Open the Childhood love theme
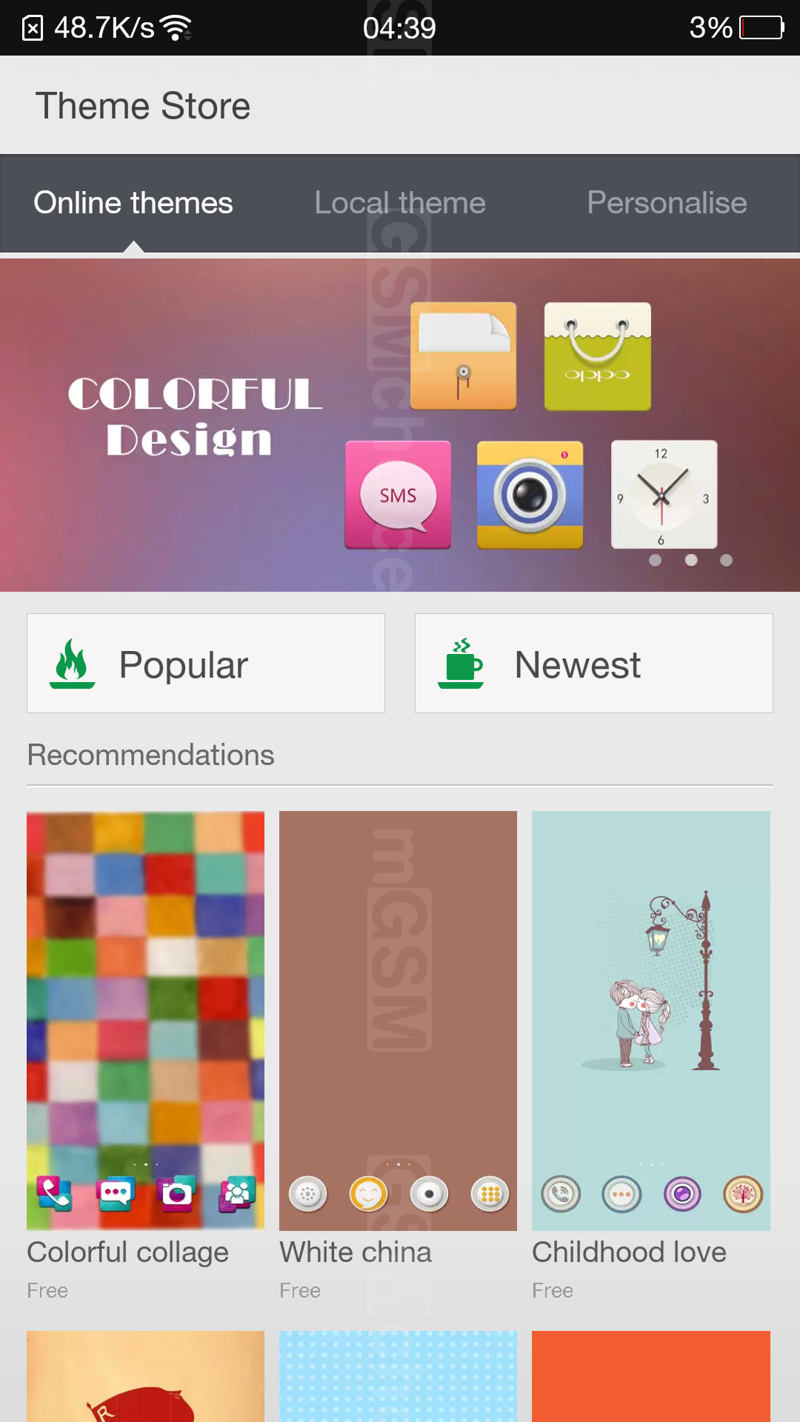This screenshot has height=1422, width=800. click(x=651, y=1020)
